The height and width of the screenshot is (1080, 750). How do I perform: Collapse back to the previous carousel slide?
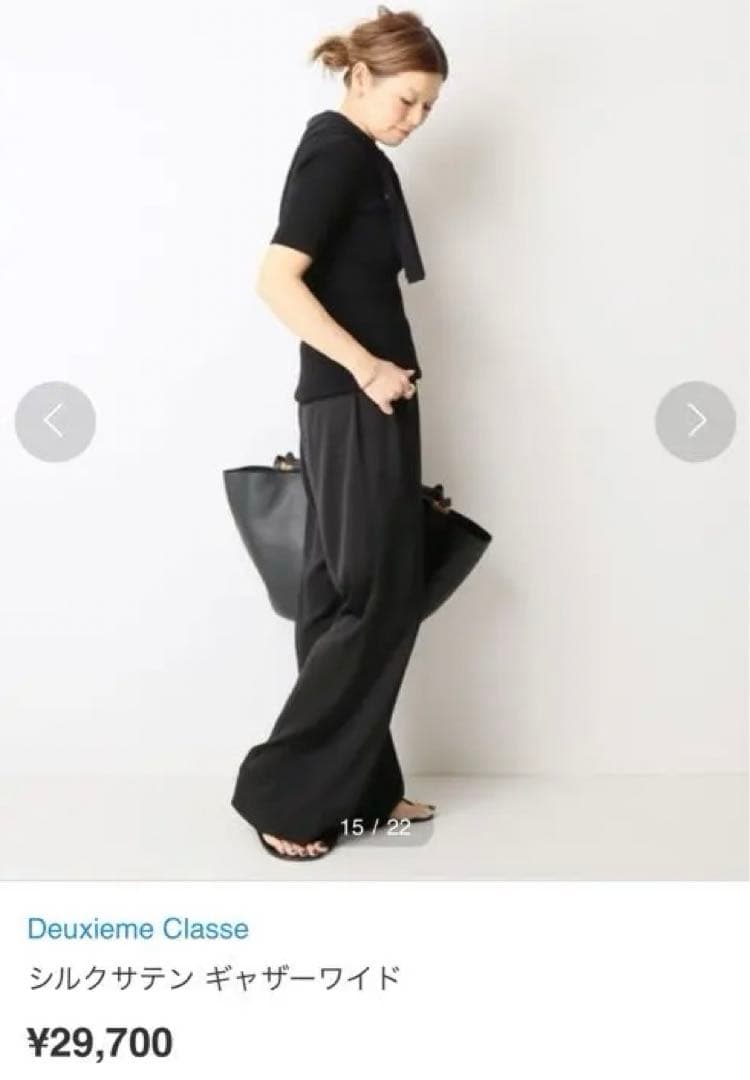55,420
